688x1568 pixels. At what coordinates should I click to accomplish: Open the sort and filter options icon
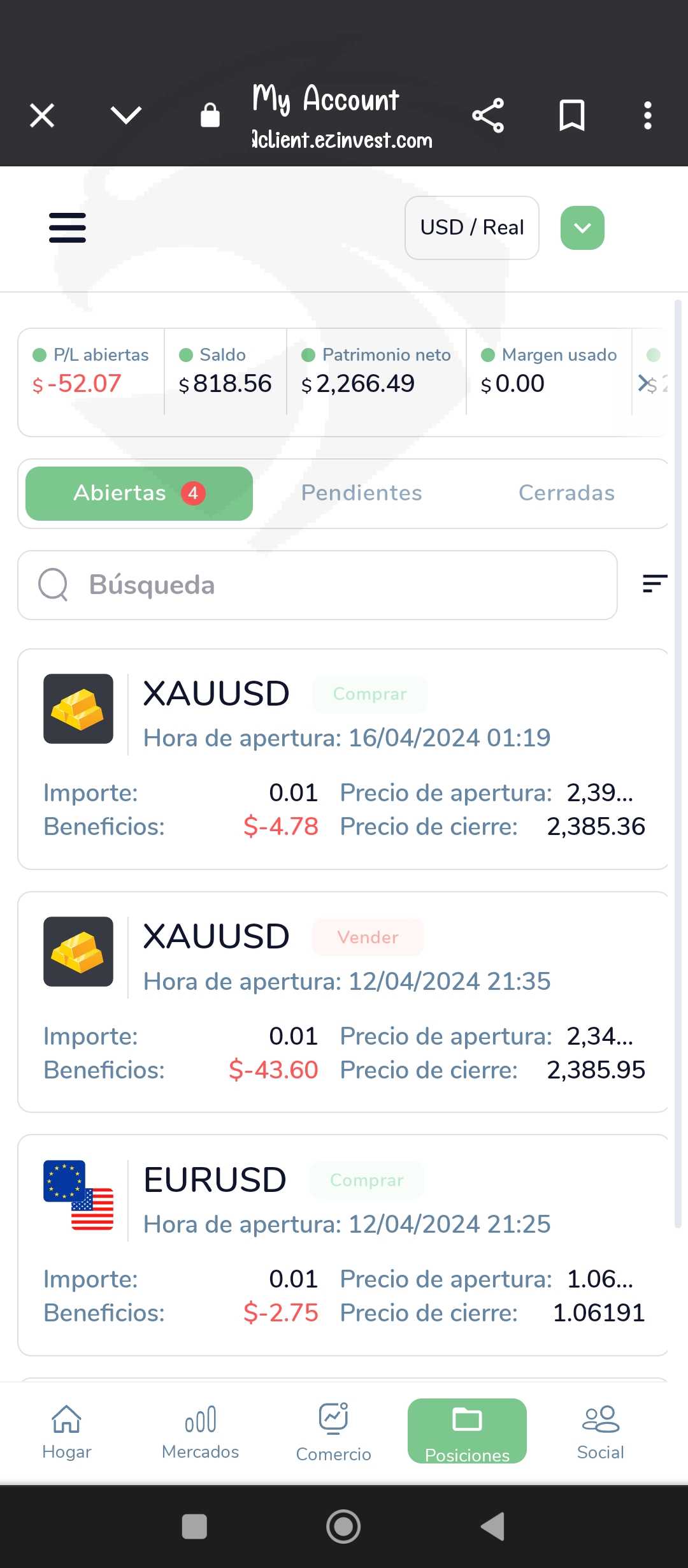click(654, 583)
